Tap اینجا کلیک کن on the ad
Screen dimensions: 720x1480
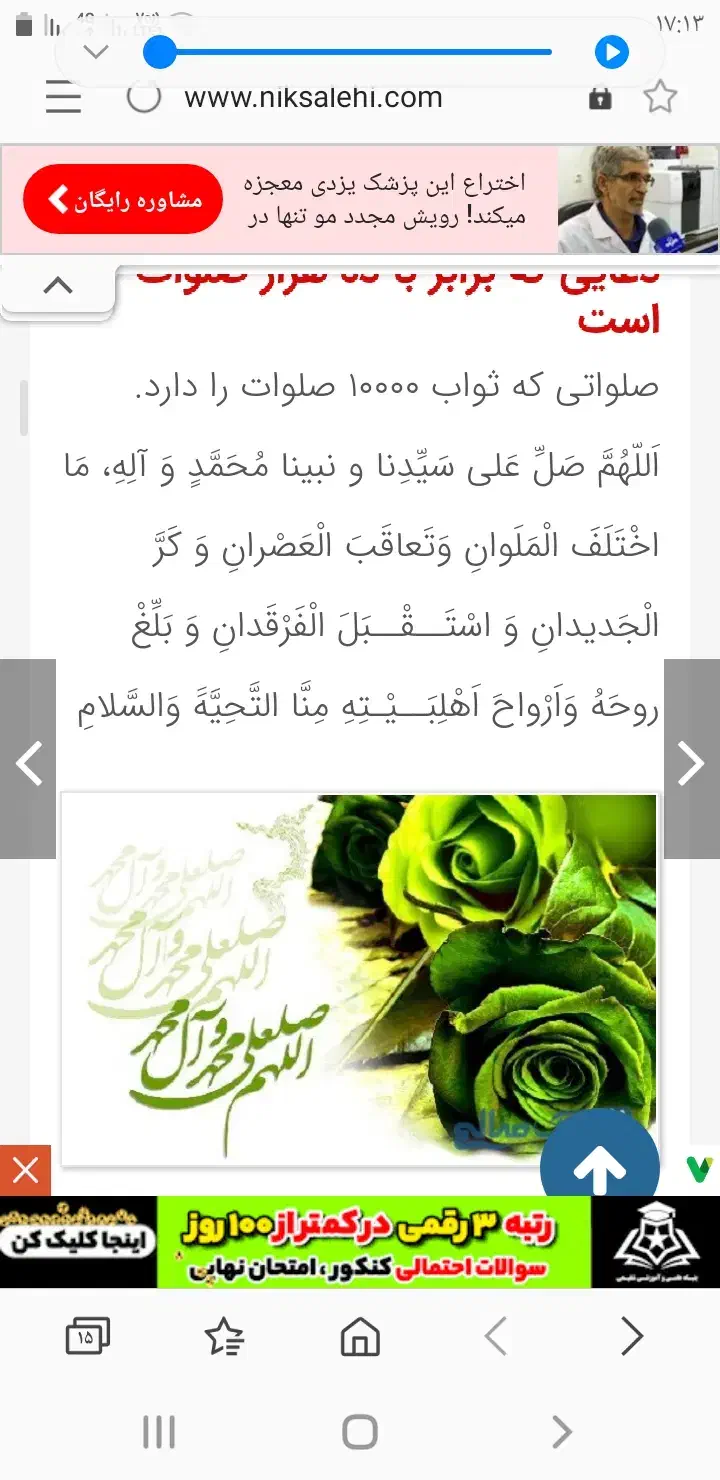pyautogui.click(x=76, y=1243)
